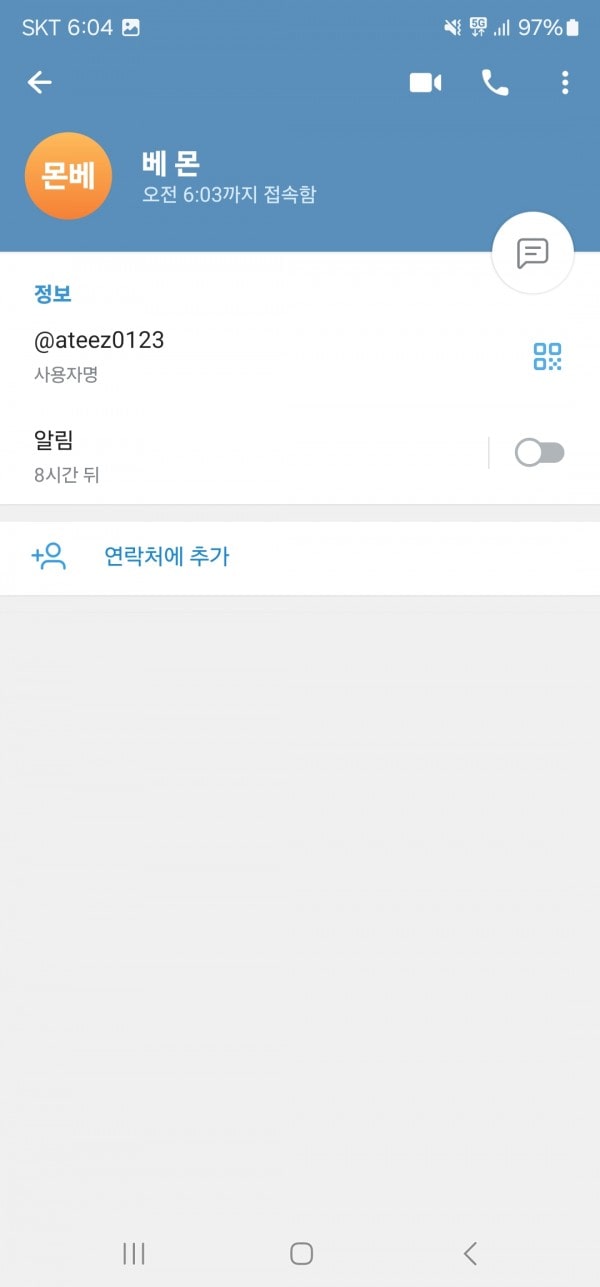Image resolution: width=600 pixels, height=1287 pixels.
Task: Show the QR code for @ateez0123
Action: pos(547,357)
